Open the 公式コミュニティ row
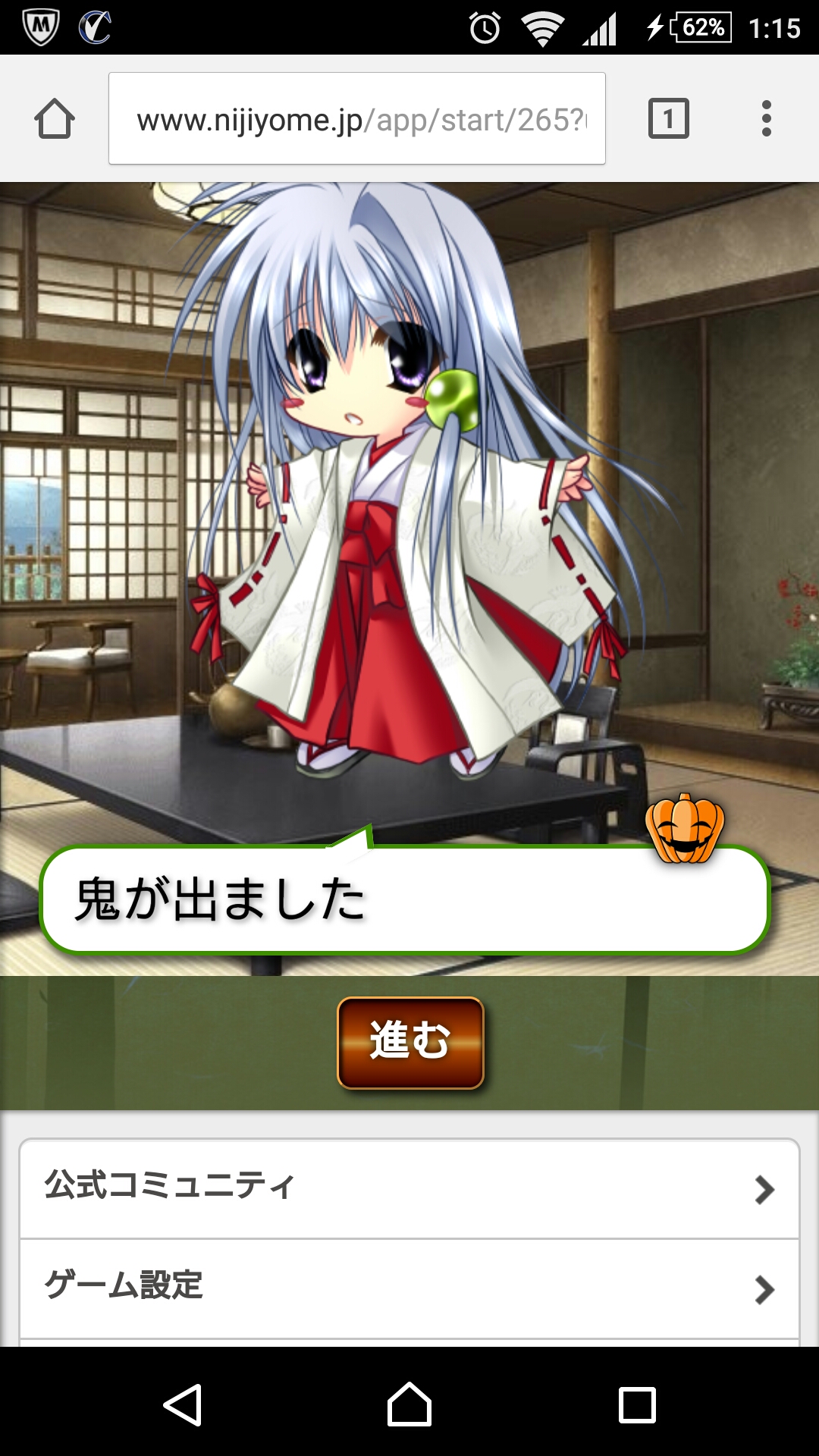Screen dimensions: 819x1456 (x=409, y=1188)
